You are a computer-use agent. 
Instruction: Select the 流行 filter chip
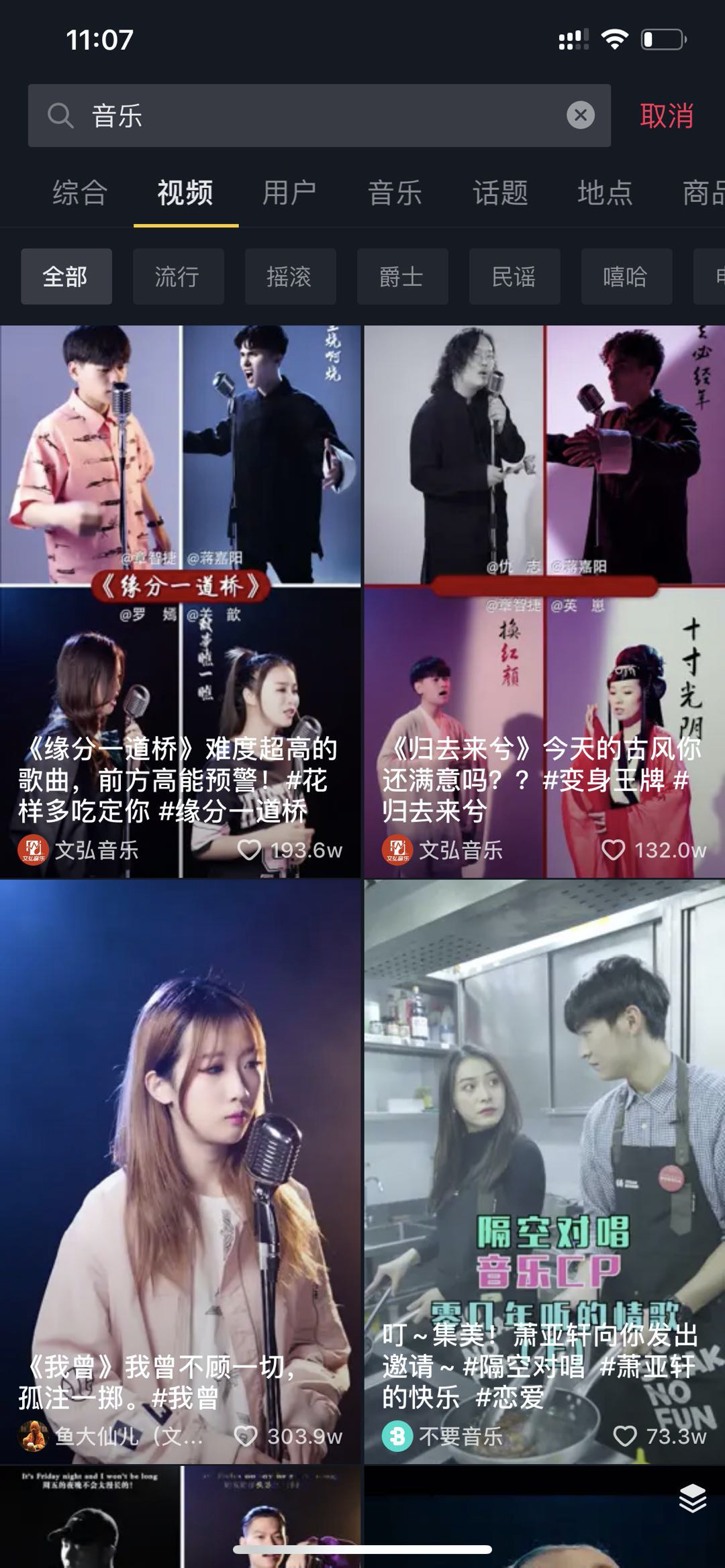178,276
